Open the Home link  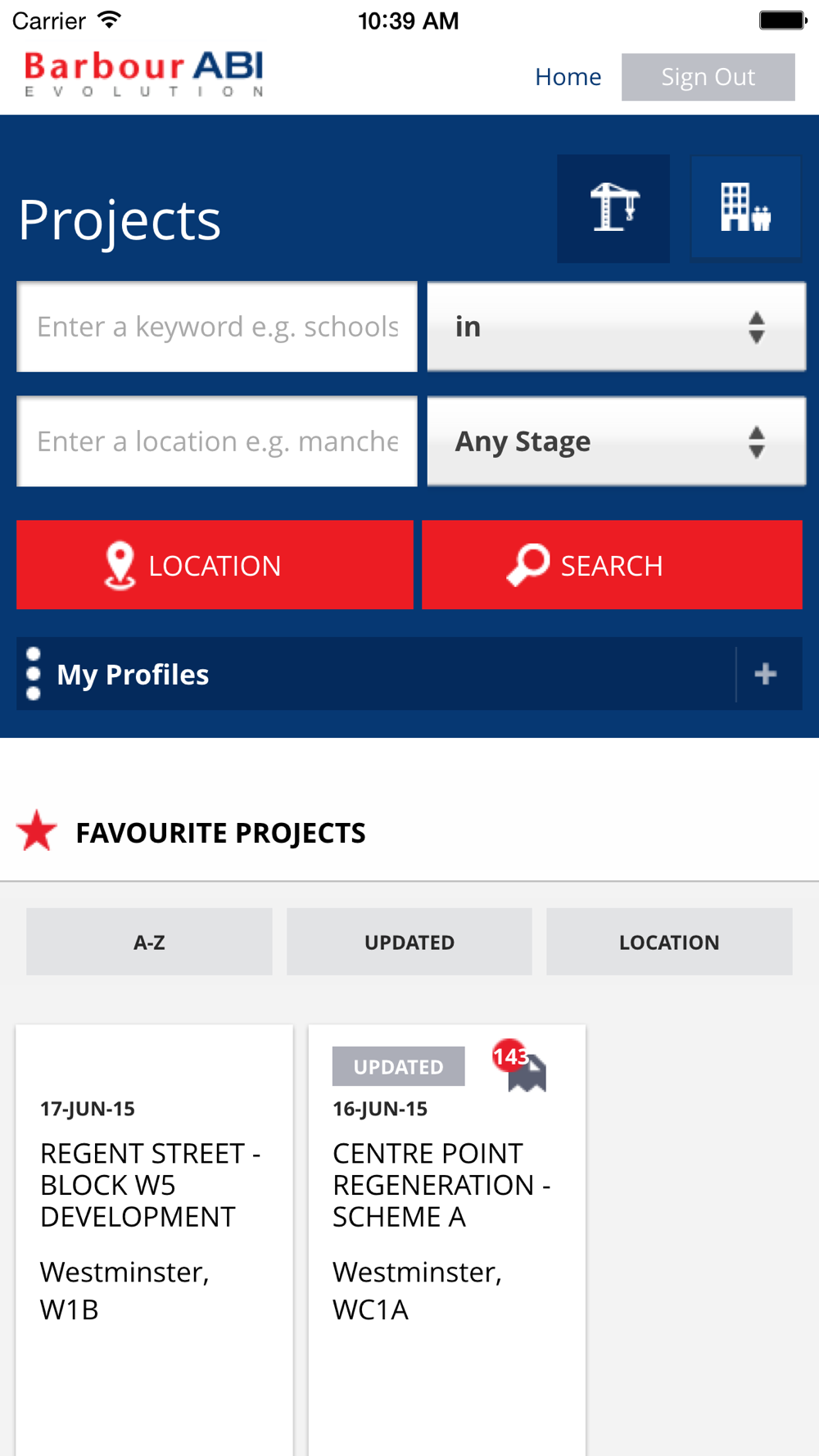pyautogui.click(x=568, y=77)
